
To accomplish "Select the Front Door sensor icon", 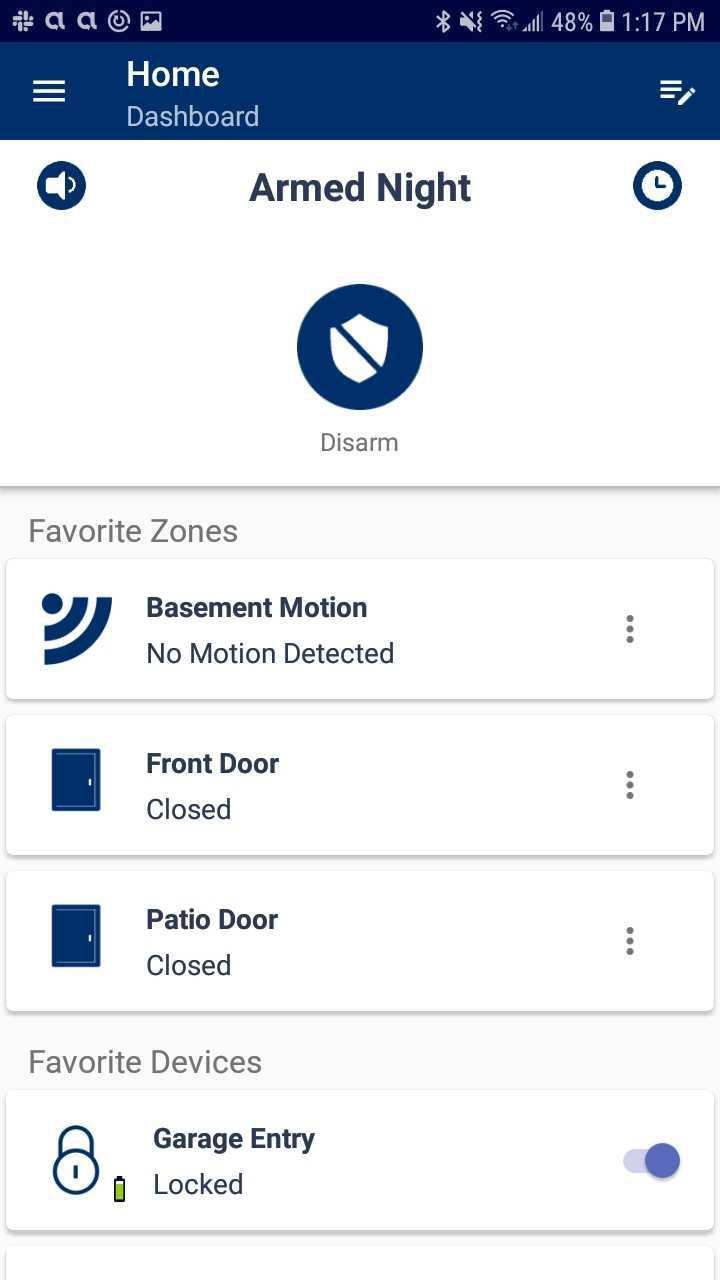I will click(x=75, y=780).
